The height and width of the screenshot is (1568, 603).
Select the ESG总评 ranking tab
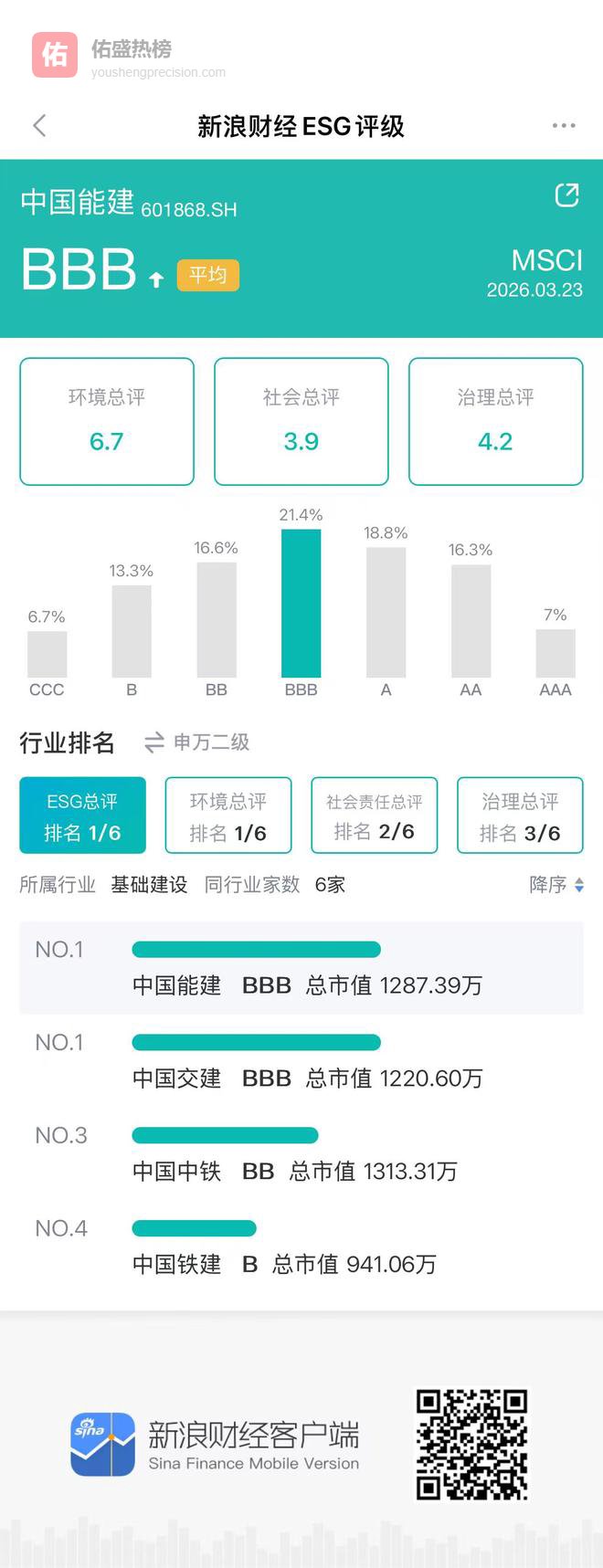[x=83, y=816]
